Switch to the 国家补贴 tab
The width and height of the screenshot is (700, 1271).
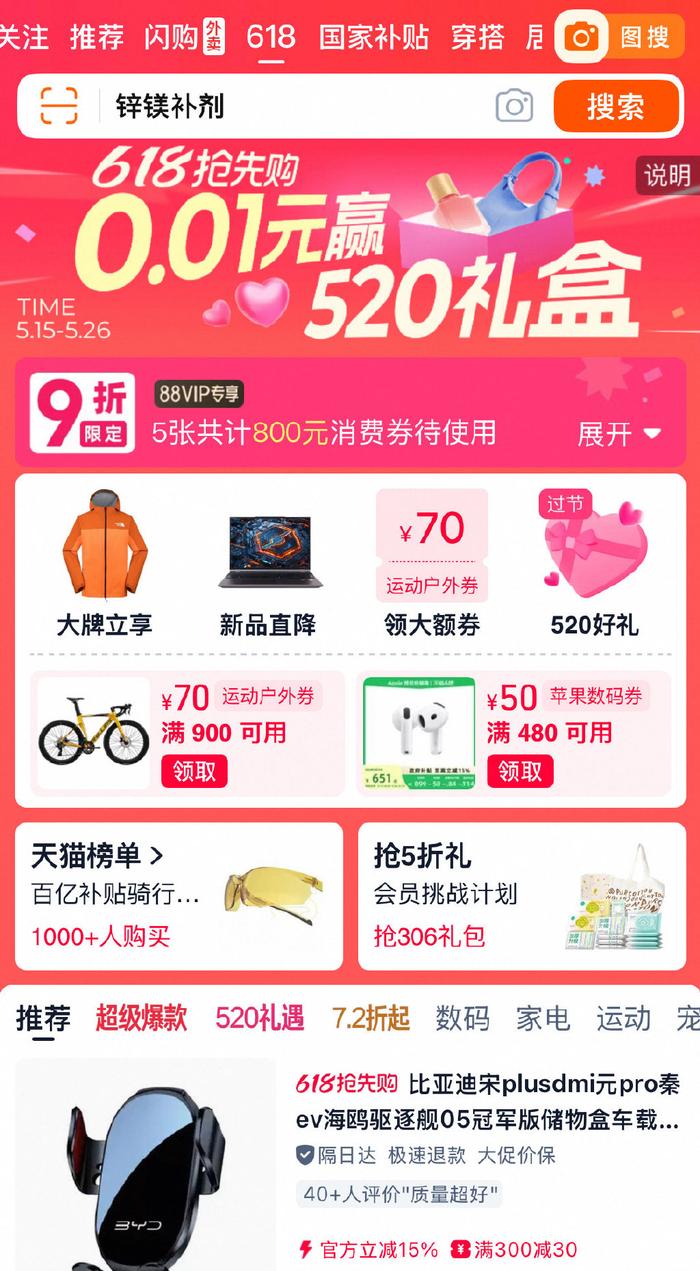point(374,37)
